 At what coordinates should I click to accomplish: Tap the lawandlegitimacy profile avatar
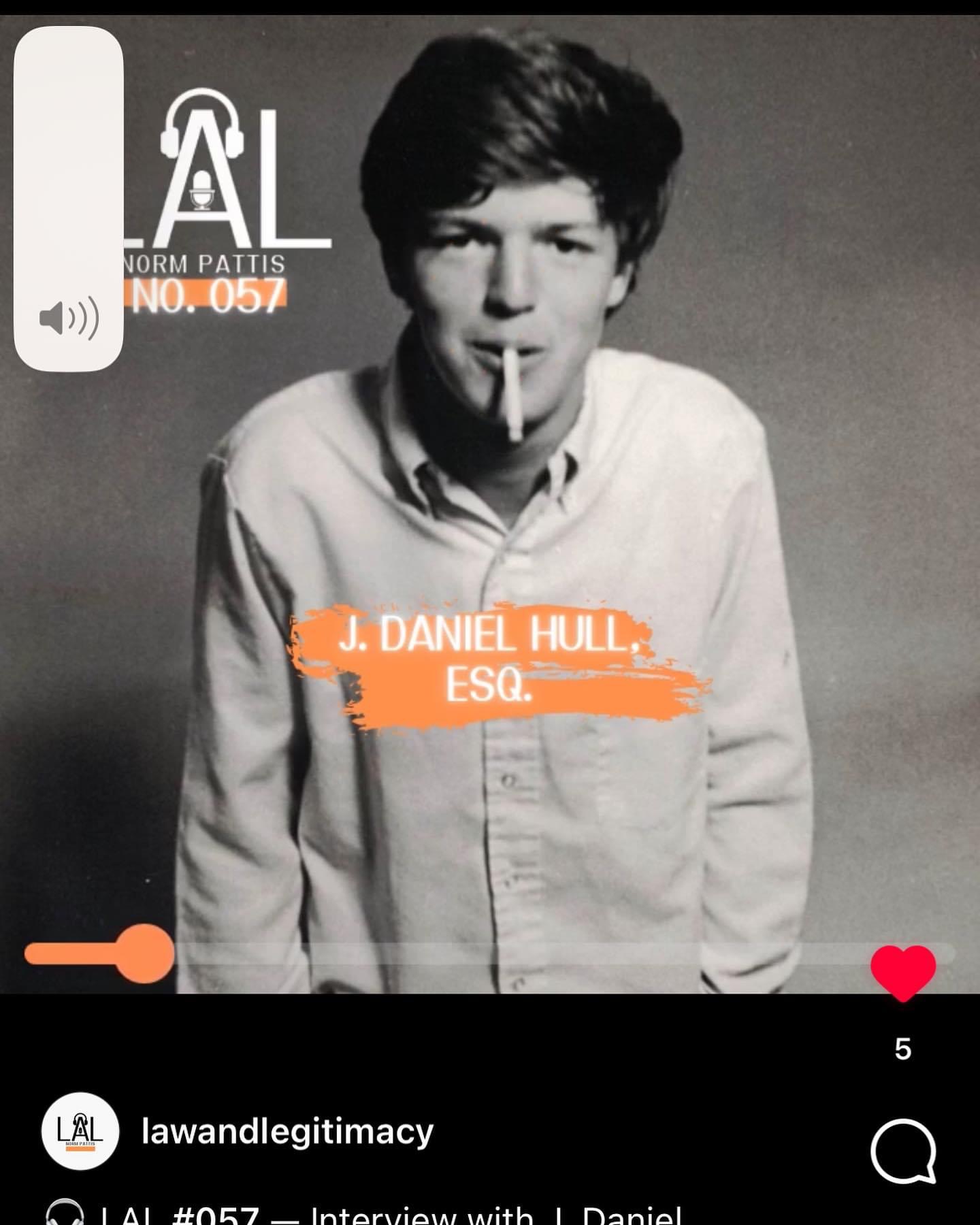pyautogui.click(x=80, y=1131)
